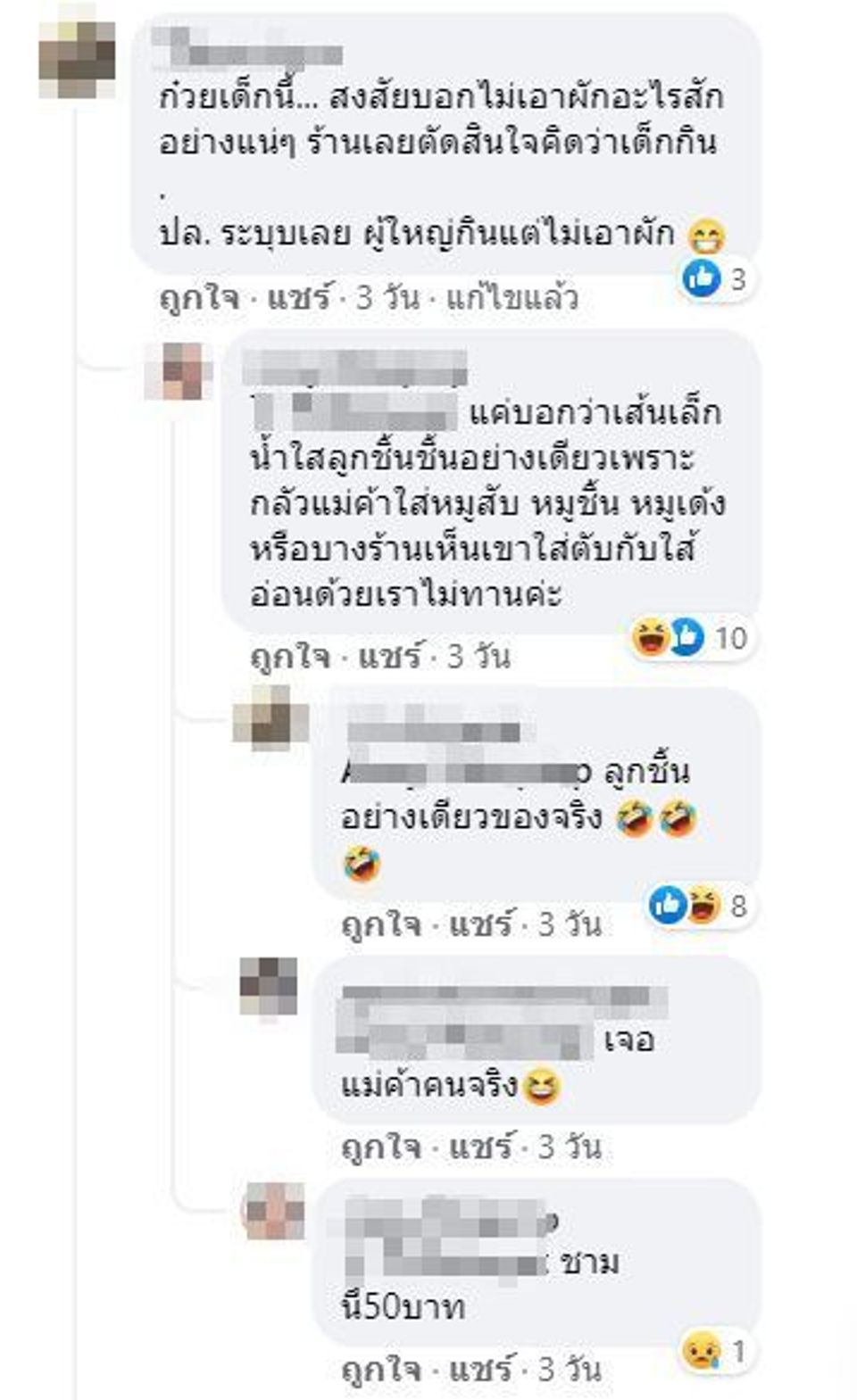Viewport: 857px width, 1400px height.
Task: Tap แชร์ under the ชามนี้50บาท reply
Action: (480, 1369)
